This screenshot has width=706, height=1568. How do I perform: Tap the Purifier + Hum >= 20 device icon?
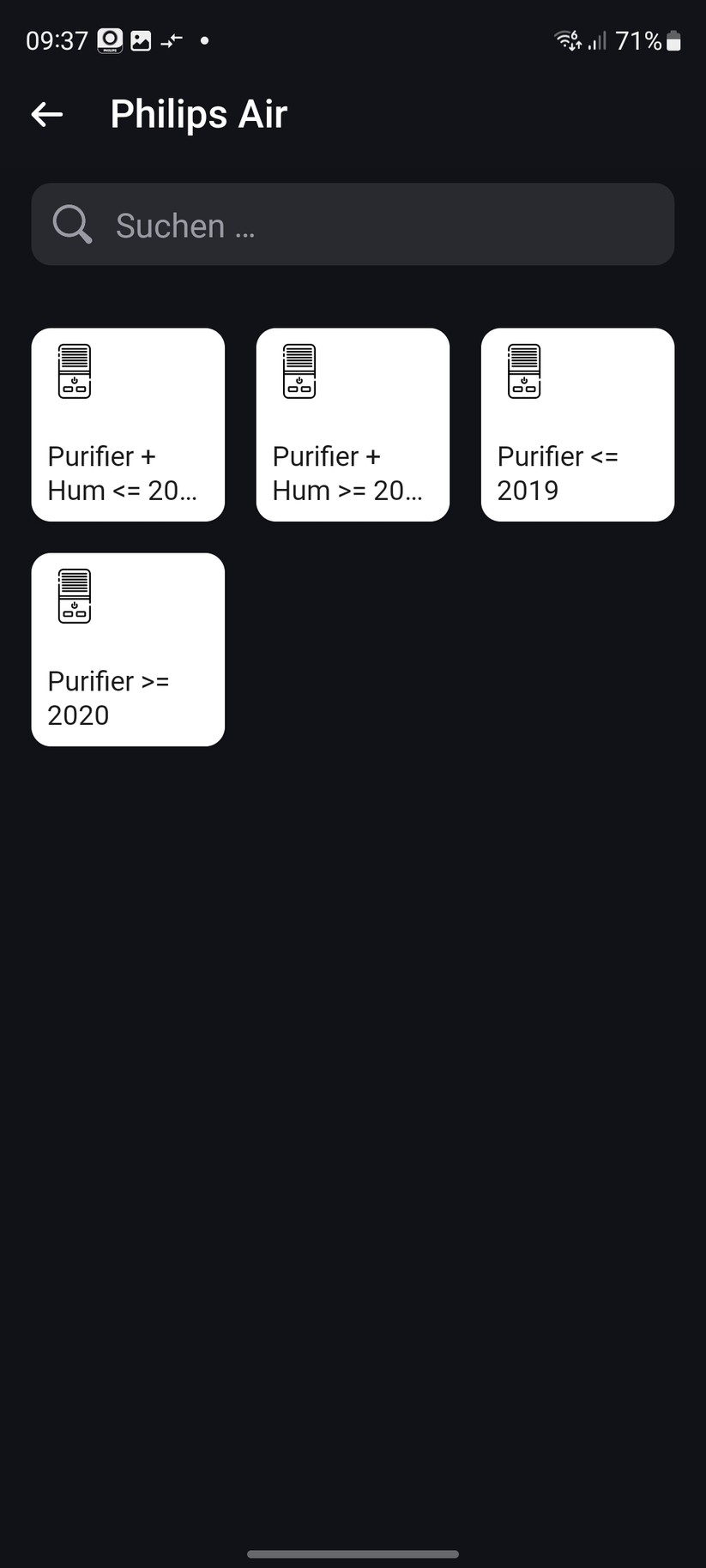(x=299, y=370)
